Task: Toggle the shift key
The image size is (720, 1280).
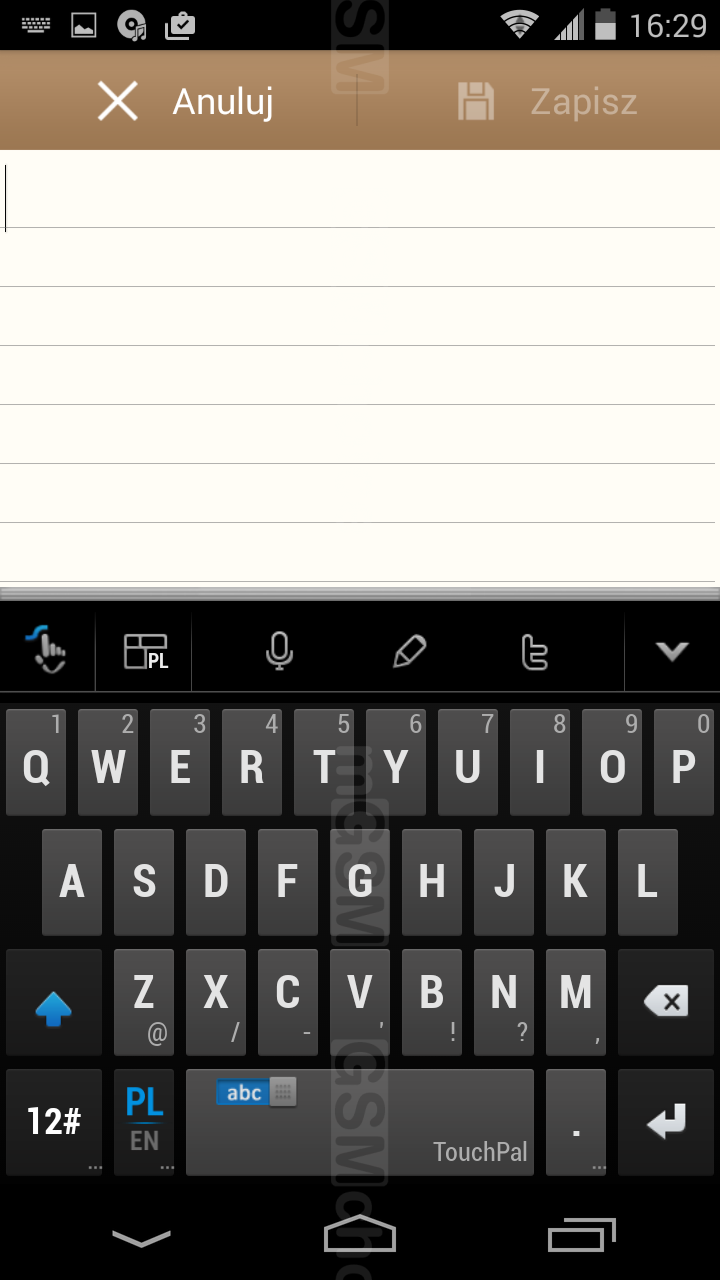Action: point(54,1003)
